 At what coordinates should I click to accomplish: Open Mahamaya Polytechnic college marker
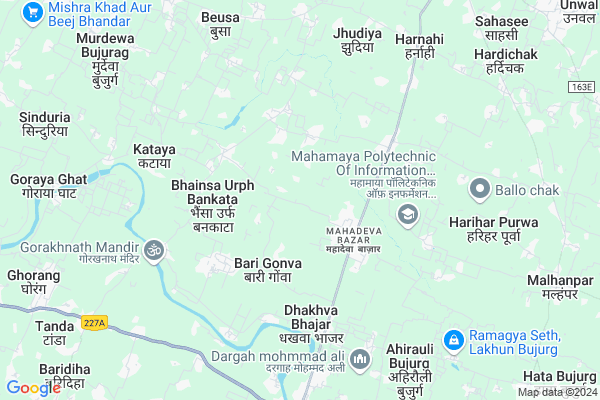(407, 215)
